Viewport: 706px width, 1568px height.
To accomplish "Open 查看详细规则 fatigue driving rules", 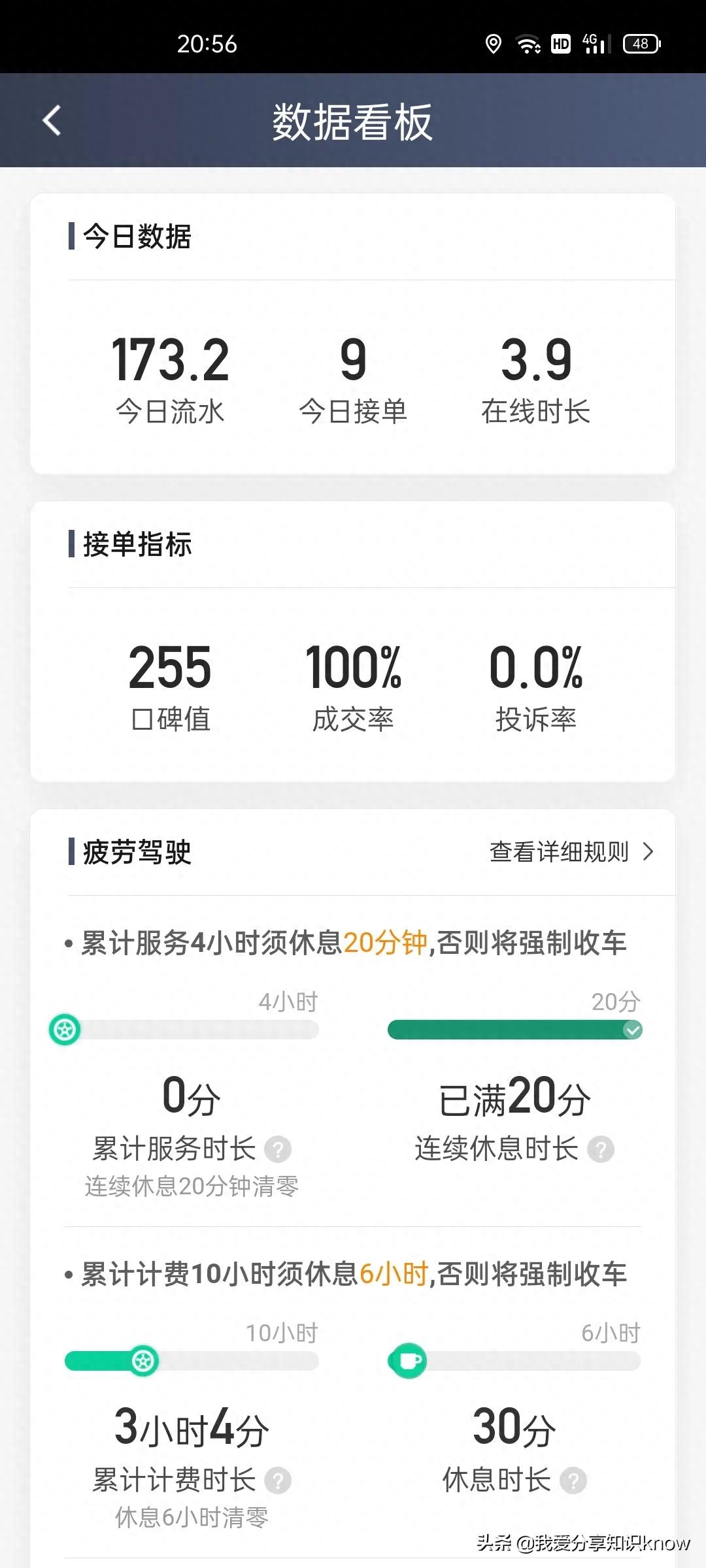I will [571, 852].
